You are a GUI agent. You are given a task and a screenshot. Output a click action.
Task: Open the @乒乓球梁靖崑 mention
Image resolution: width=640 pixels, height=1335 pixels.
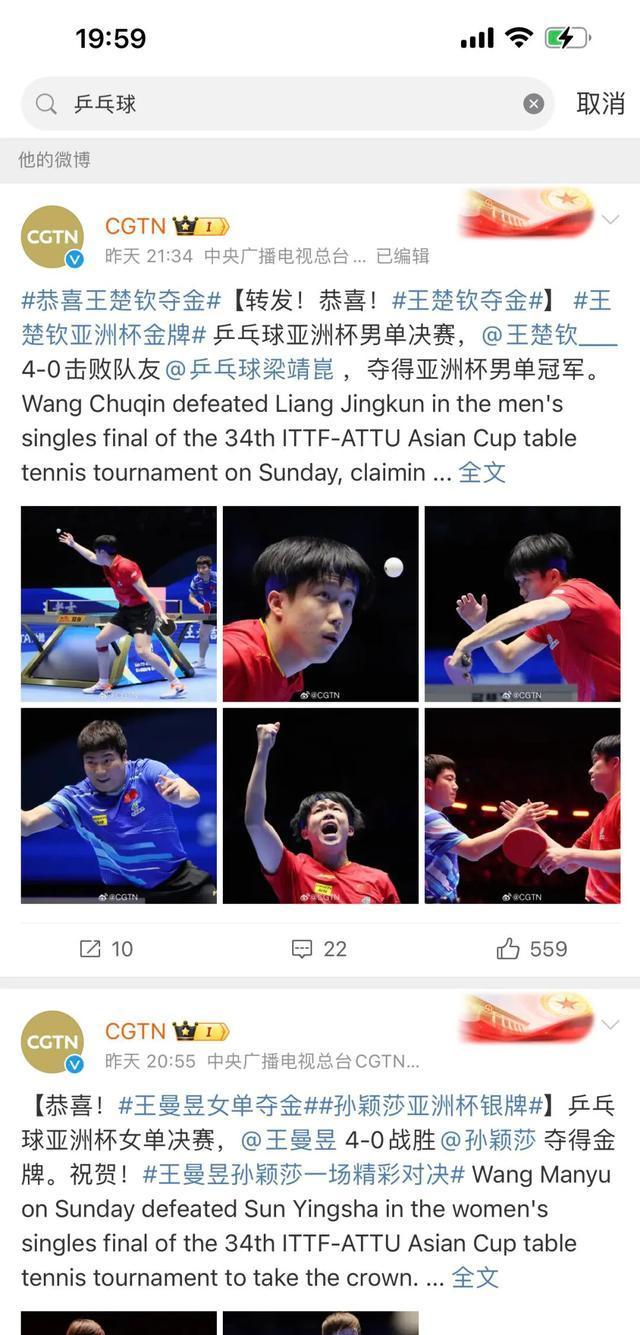point(248,370)
